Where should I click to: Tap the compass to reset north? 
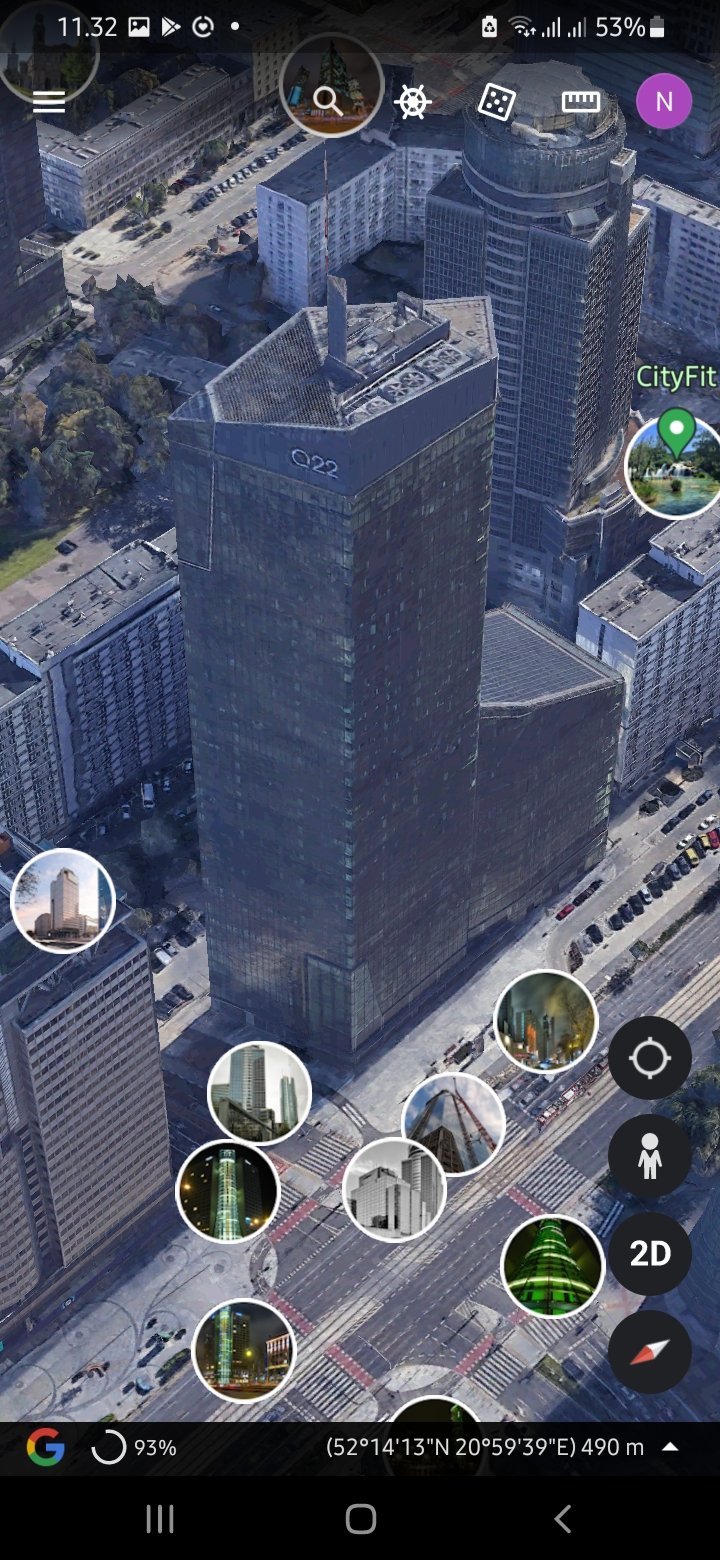tap(650, 1352)
